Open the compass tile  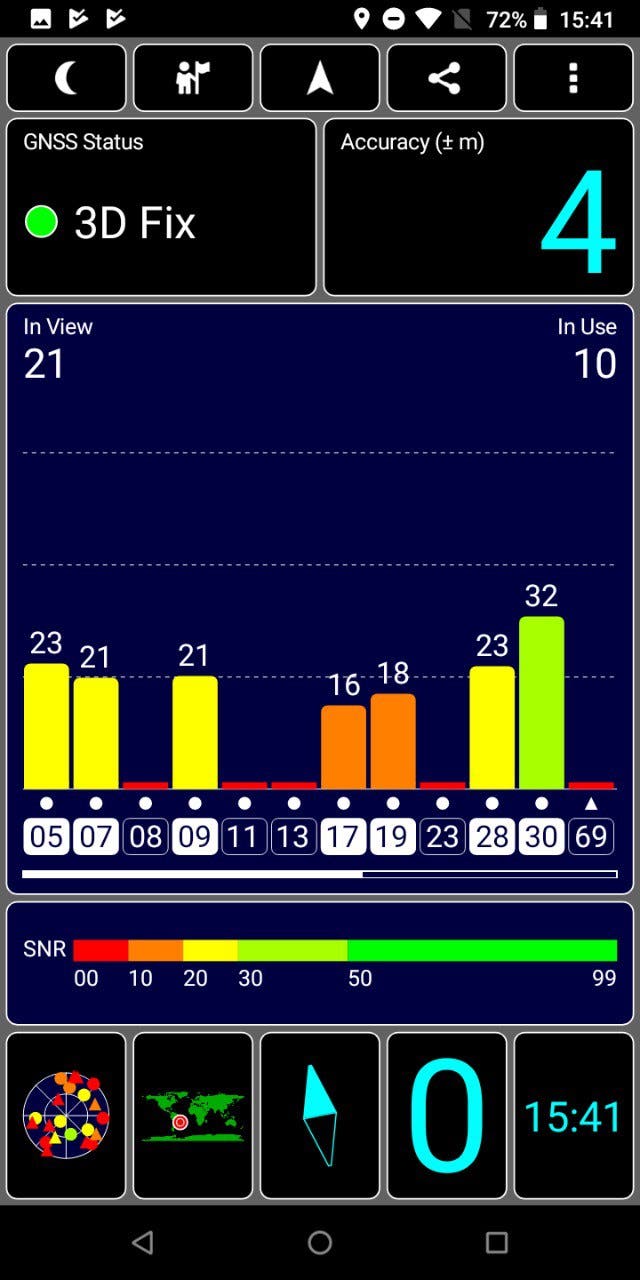point(320,1115)
